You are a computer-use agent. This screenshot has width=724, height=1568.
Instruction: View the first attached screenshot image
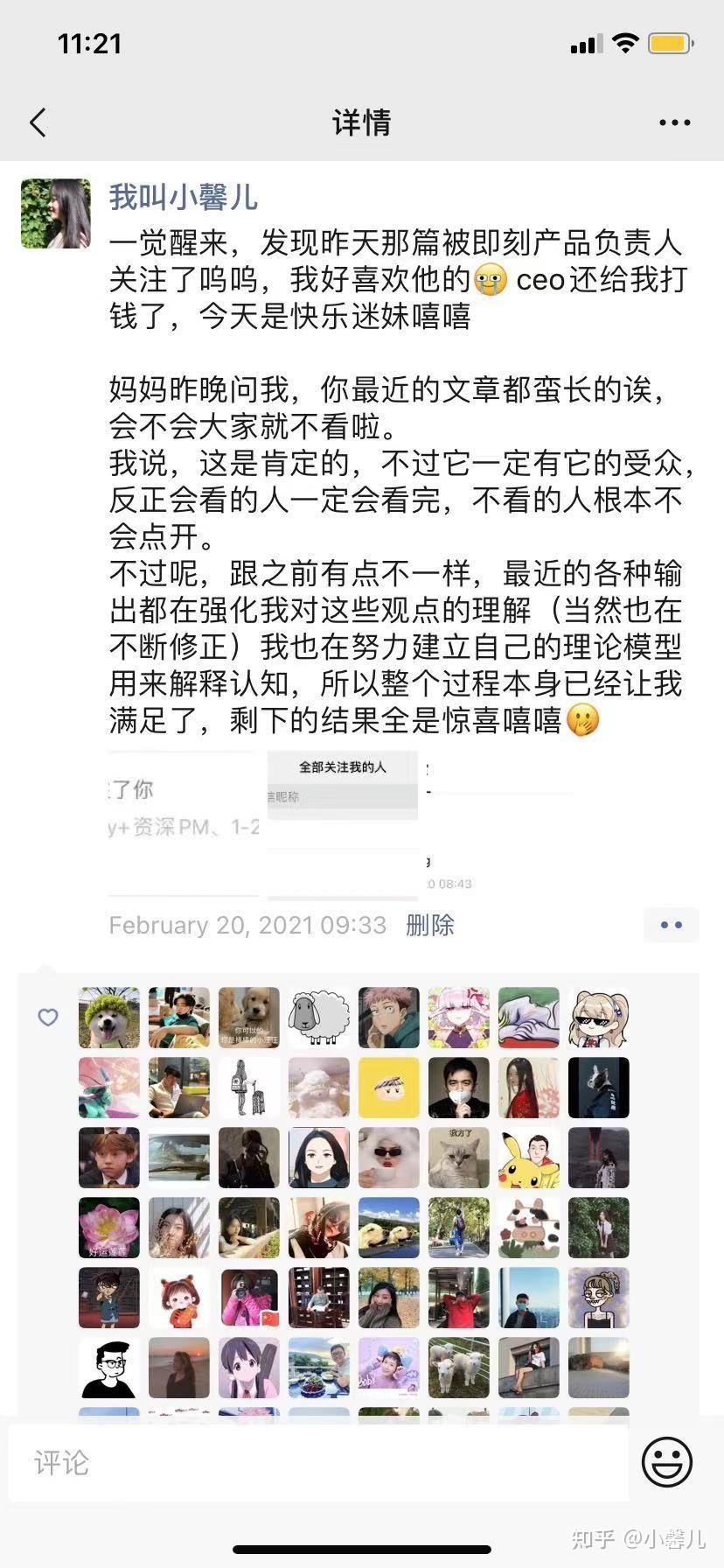tap(184, 824)
